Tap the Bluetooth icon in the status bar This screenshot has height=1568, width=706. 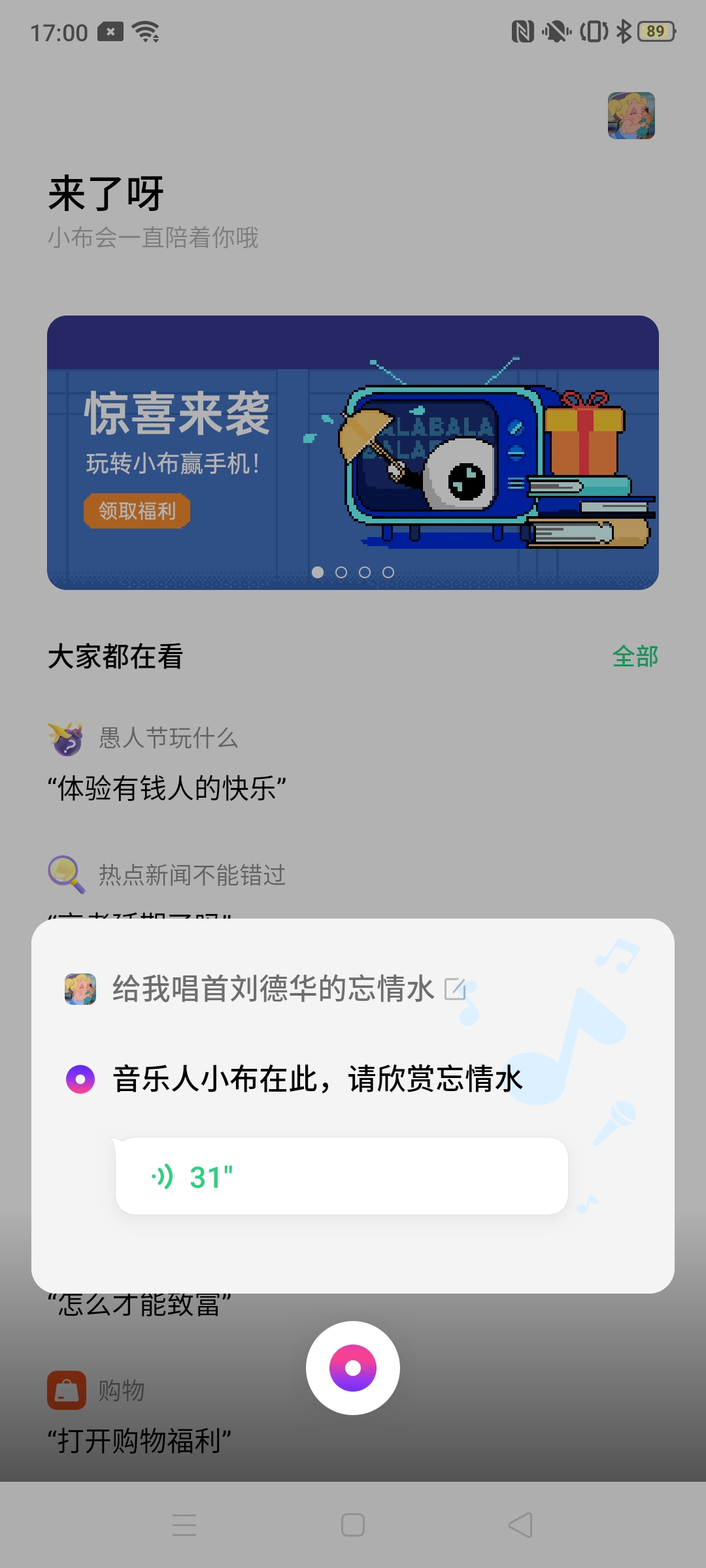(x=623, y=30)
